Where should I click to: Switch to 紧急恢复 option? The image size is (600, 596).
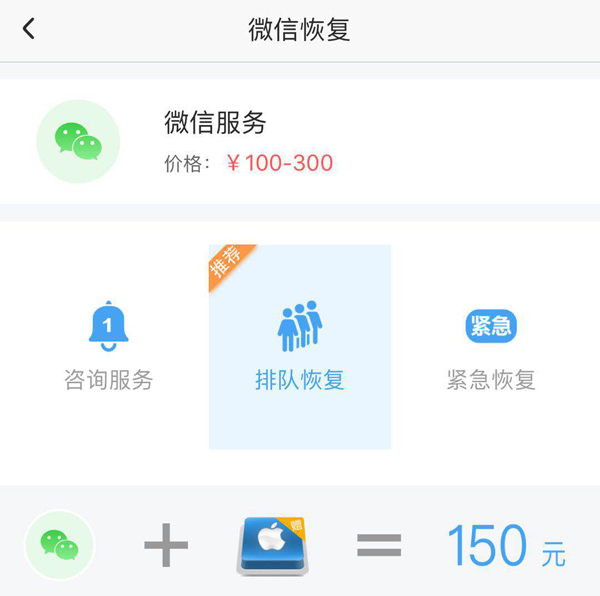click(x=491, y=347)
